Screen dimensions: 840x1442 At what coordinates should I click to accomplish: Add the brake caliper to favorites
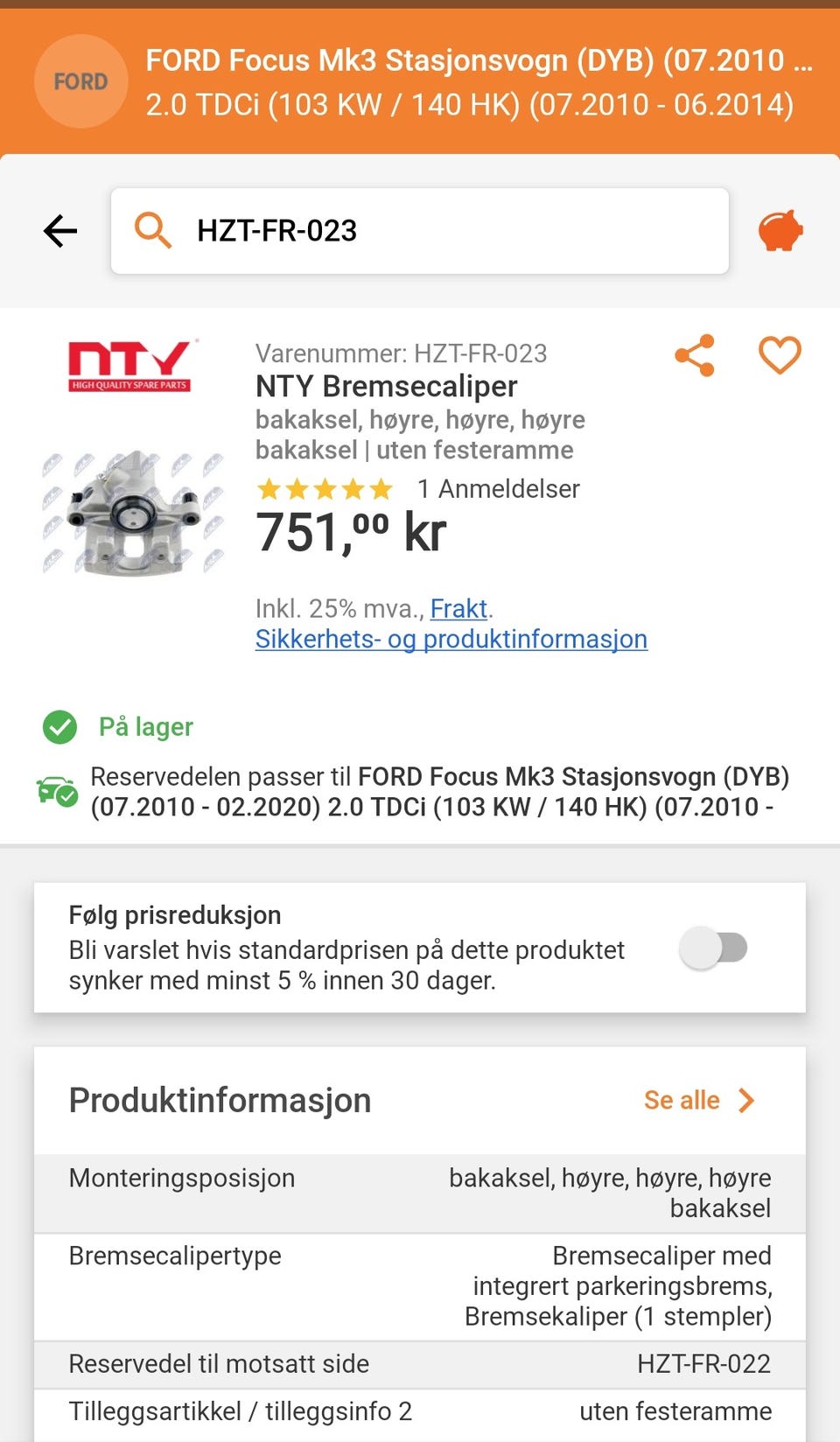779,355
